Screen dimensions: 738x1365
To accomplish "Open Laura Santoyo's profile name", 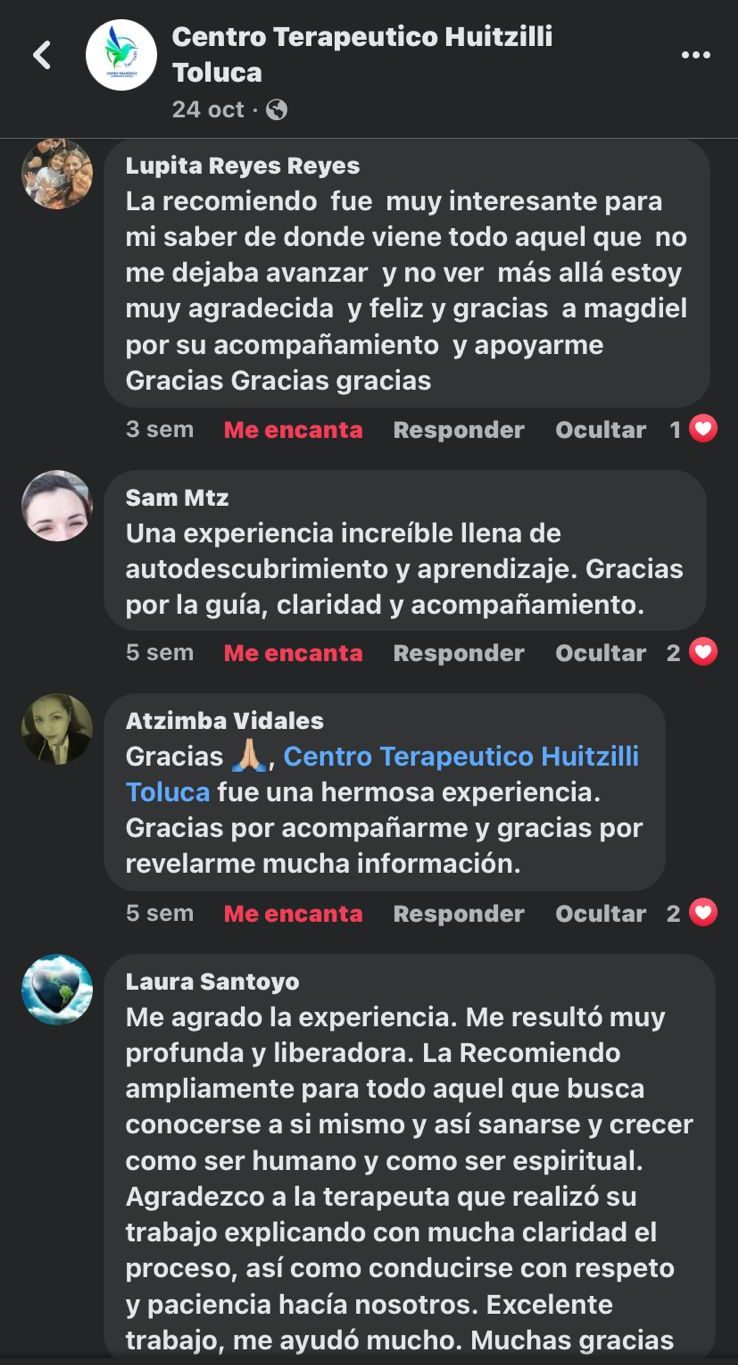I will (212, 982).
